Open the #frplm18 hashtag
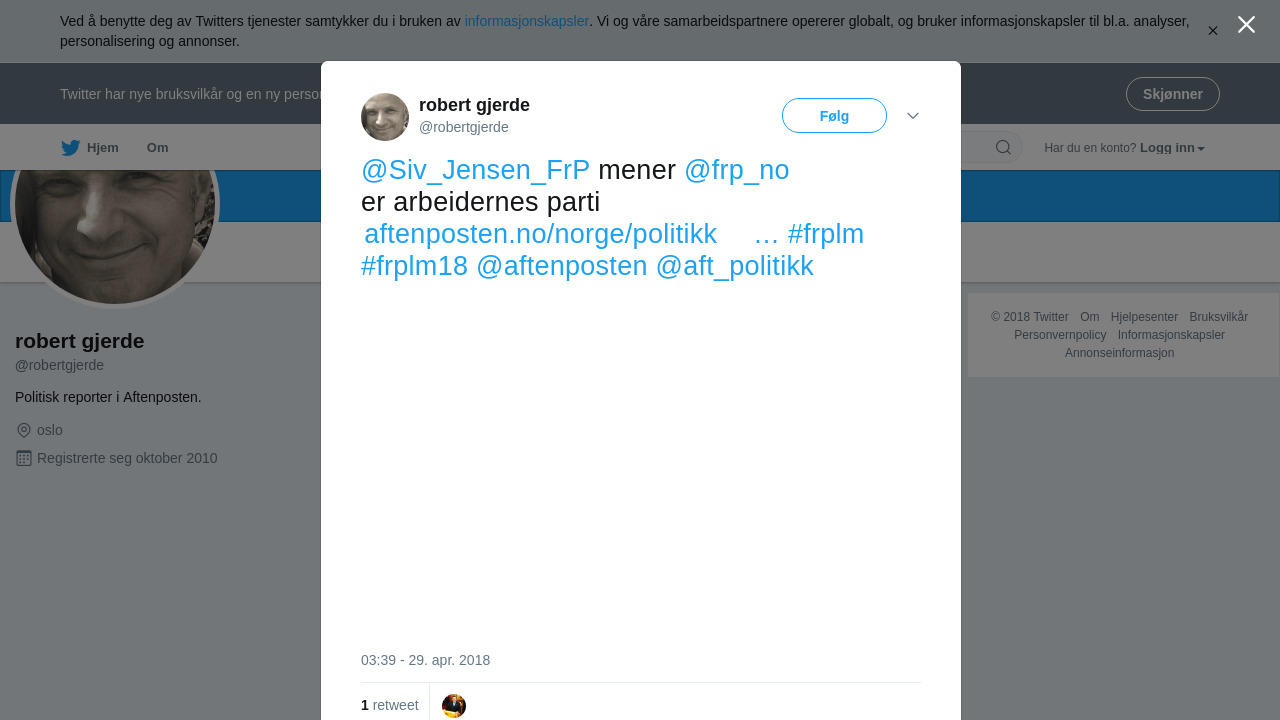 (x=414, y=266)
